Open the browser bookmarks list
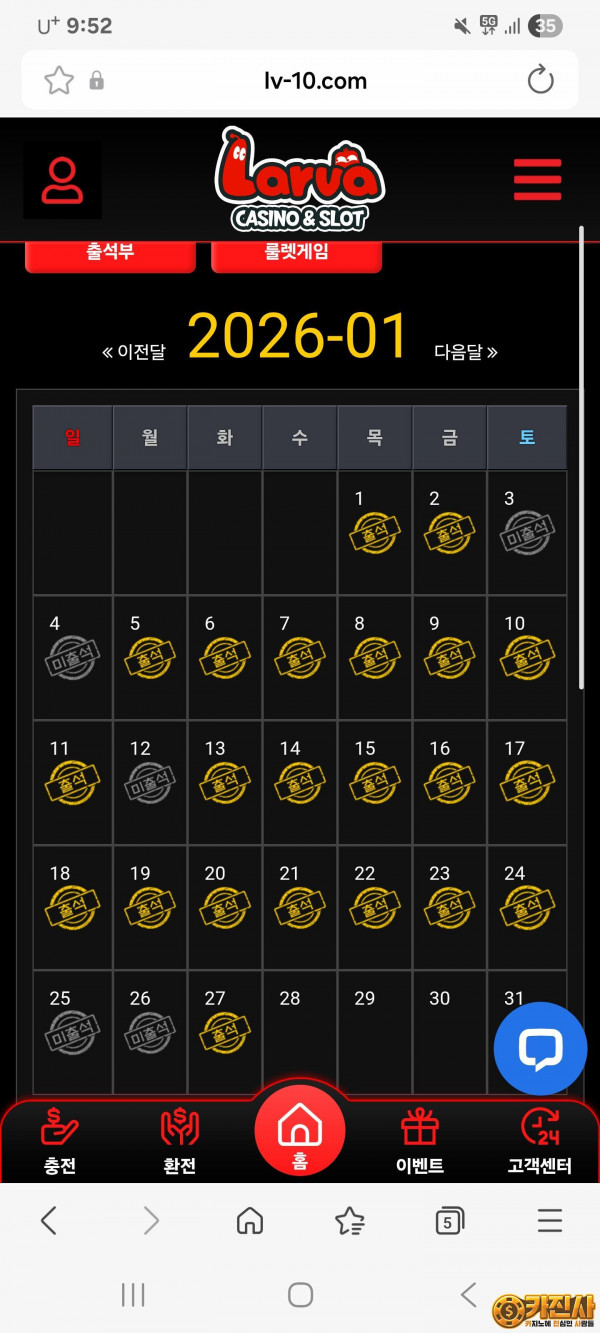Viewport: 600px width, 1333px height. pyautogui.click(x=350, y=1220)
